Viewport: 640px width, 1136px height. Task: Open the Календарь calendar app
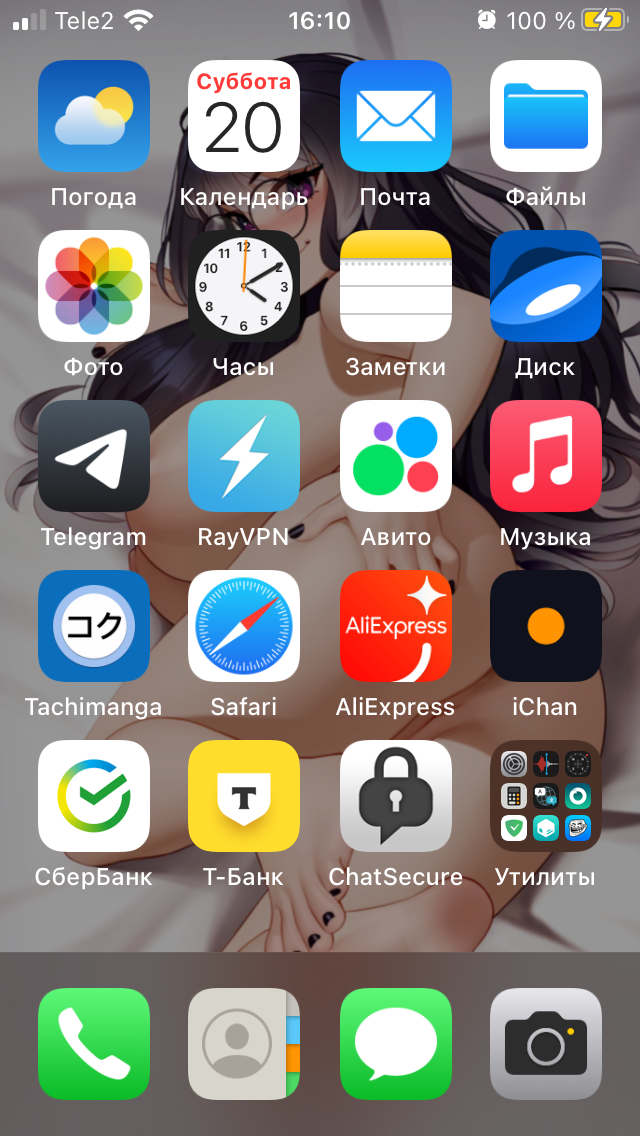pos(244,116)
